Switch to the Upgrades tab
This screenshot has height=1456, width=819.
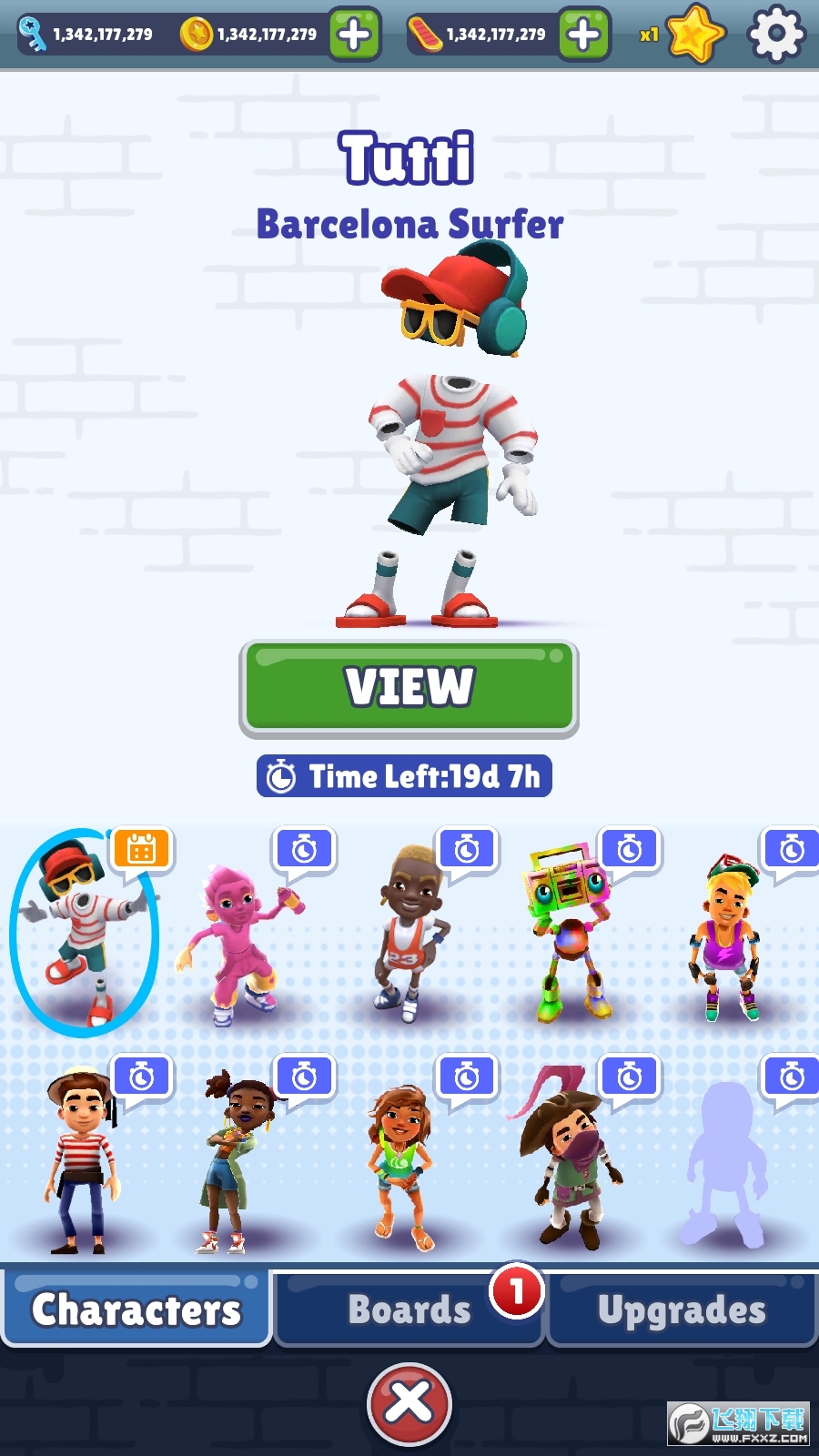(x=682, y=1309)
